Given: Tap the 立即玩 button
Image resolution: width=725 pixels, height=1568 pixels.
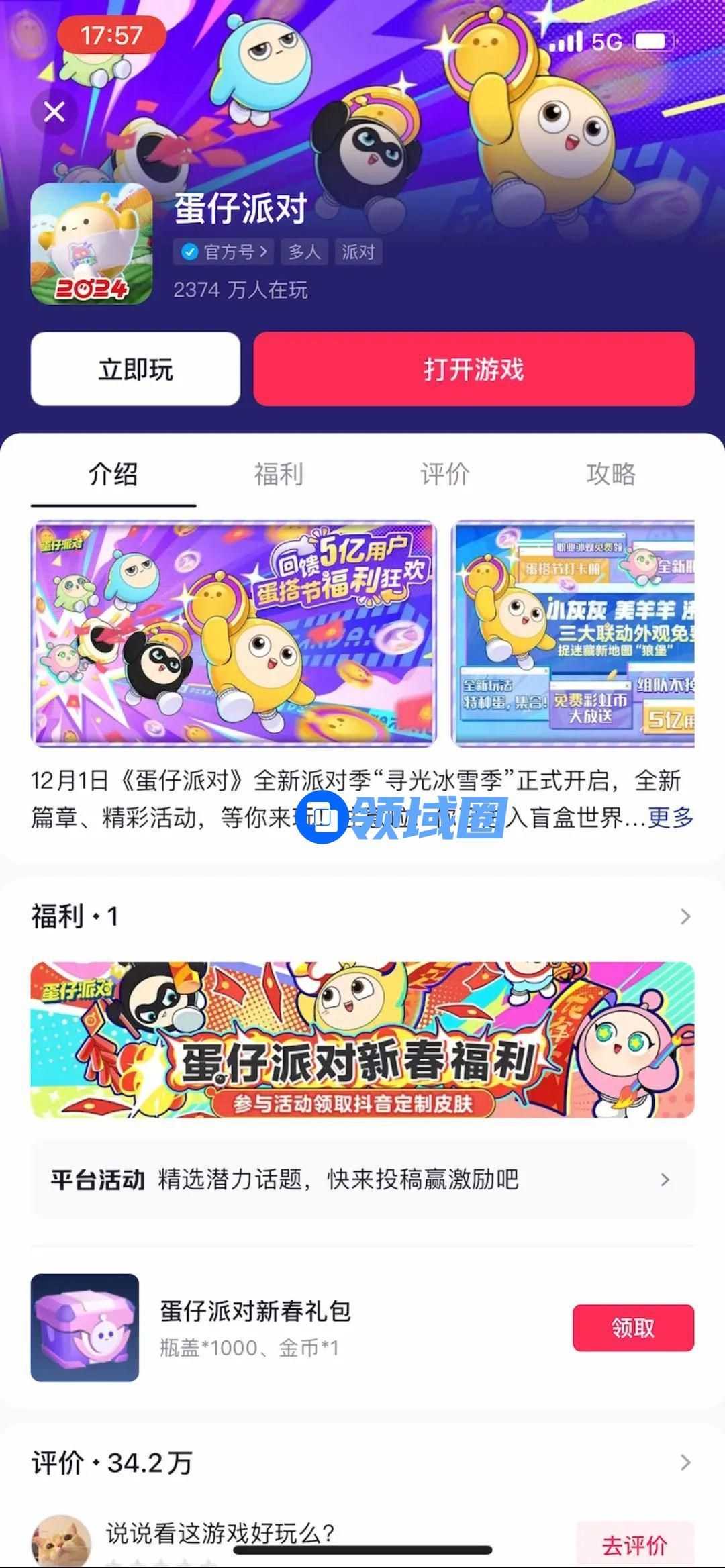Looking at the screenshot, I should point(136,369).
